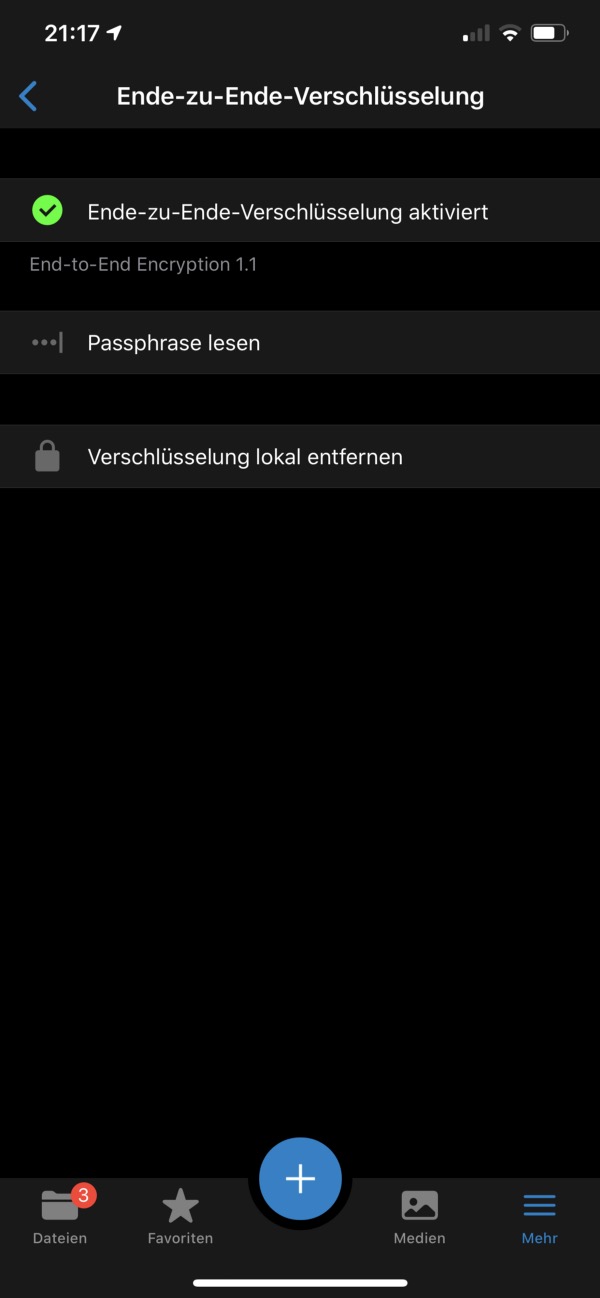Select Verschlüsselung lokal entfernen
Screen dimensions: 600x1298
[300, 457]
